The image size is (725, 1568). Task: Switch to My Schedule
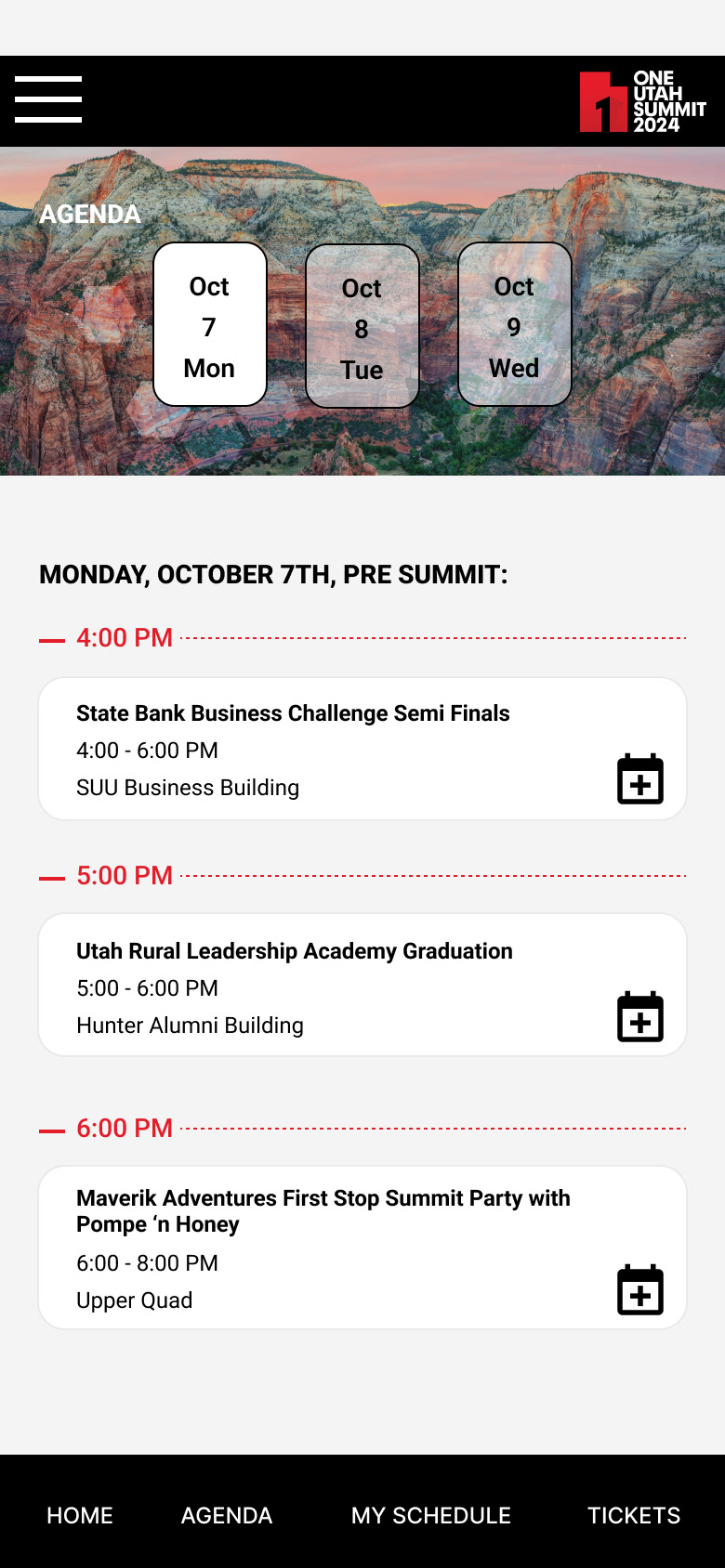(431, 1515)
